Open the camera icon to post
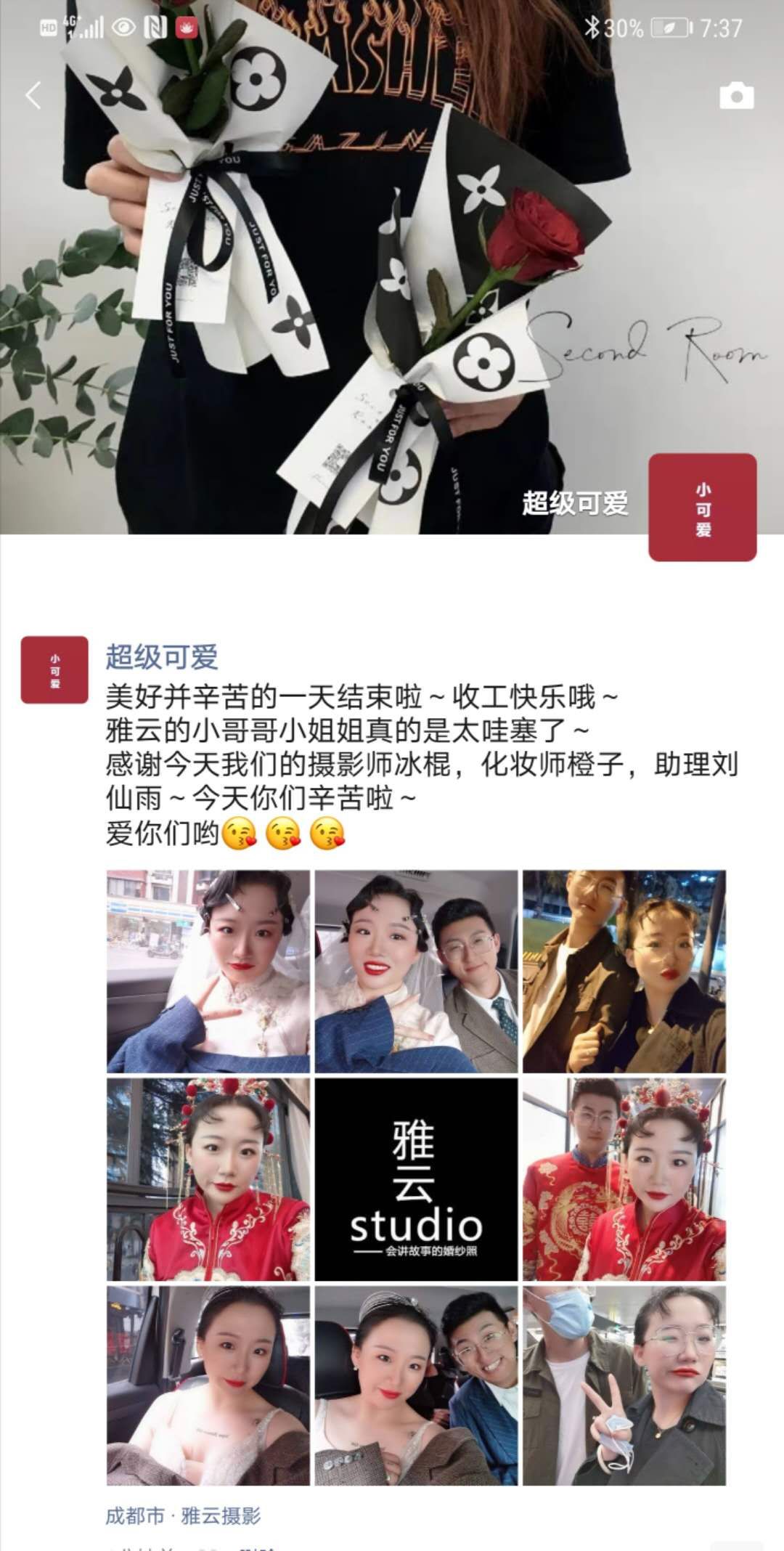 [736, 96]
